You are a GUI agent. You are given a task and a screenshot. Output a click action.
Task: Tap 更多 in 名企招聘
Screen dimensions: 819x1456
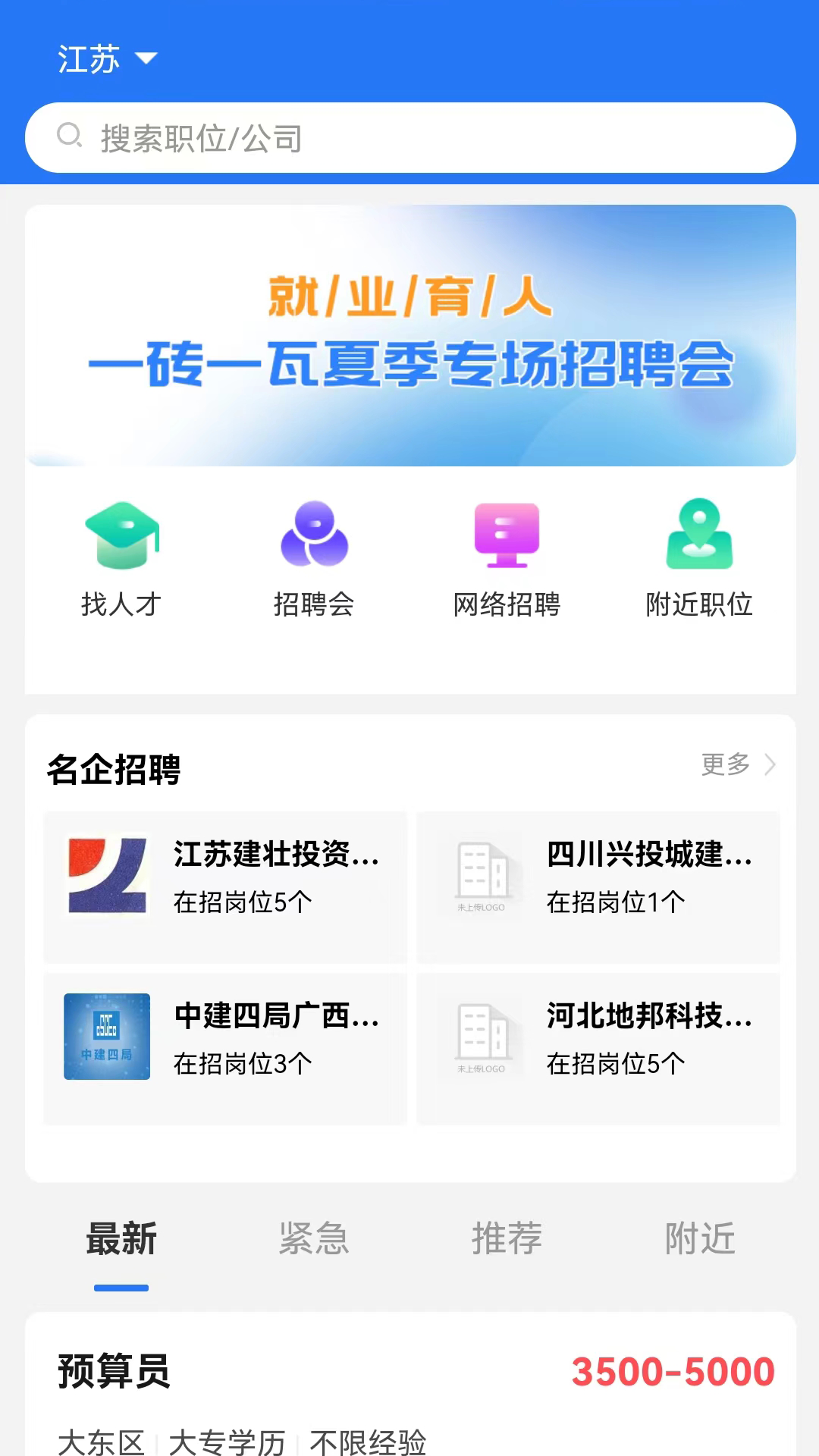[737, 764]
